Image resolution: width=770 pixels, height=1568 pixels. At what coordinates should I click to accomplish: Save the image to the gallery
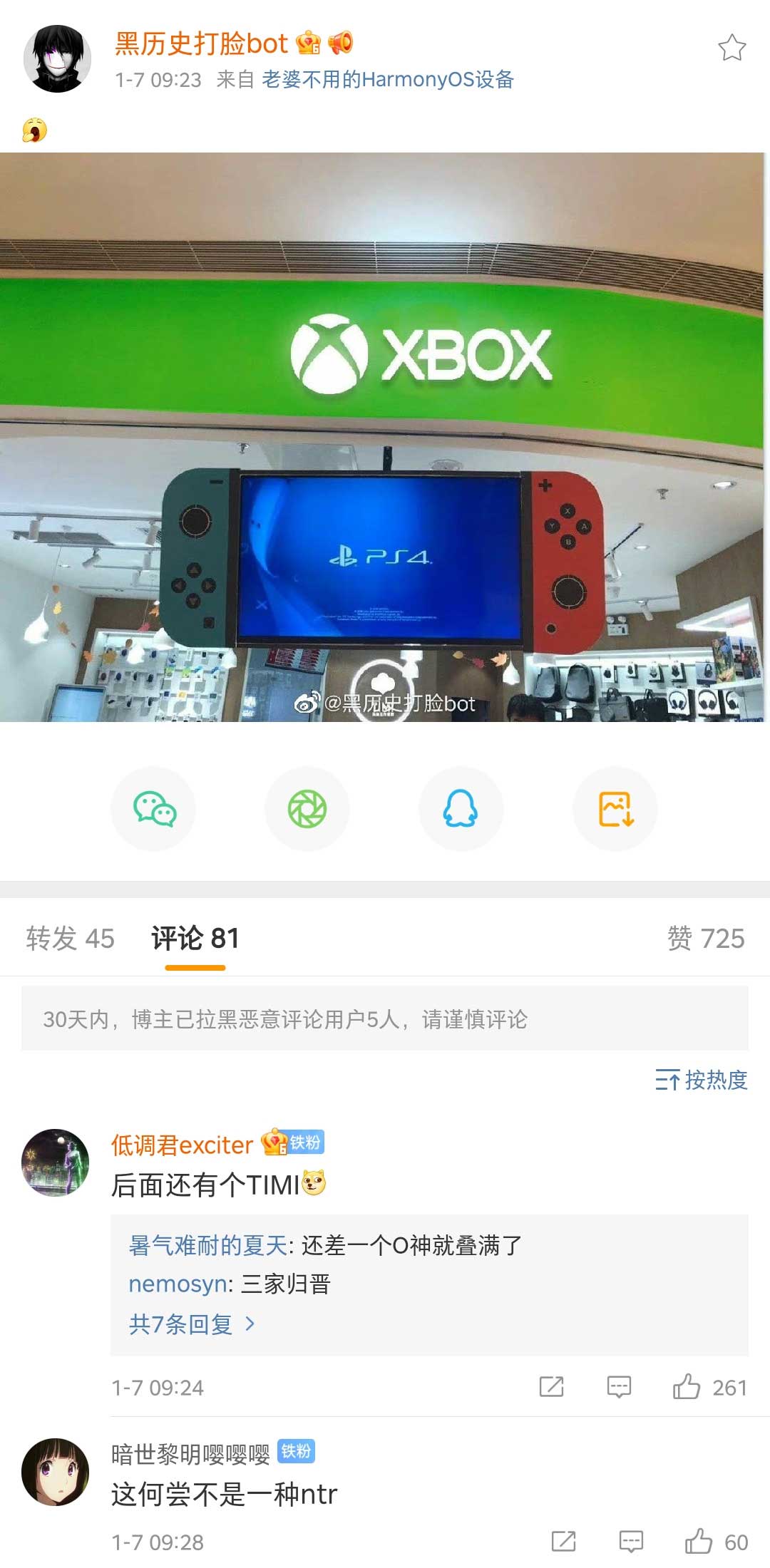point(615,809)
